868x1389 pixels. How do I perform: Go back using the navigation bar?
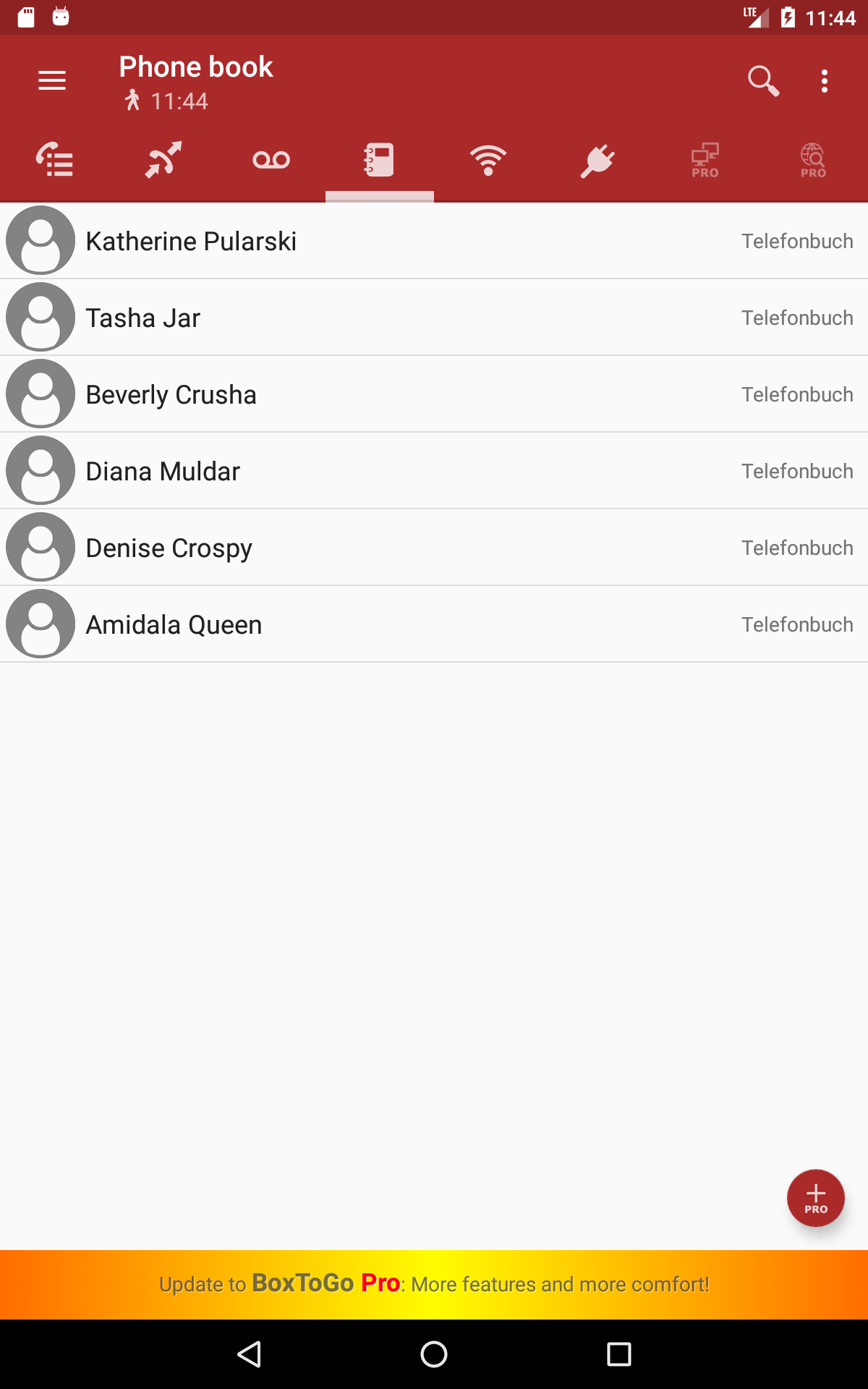(x=250, y=1354)
